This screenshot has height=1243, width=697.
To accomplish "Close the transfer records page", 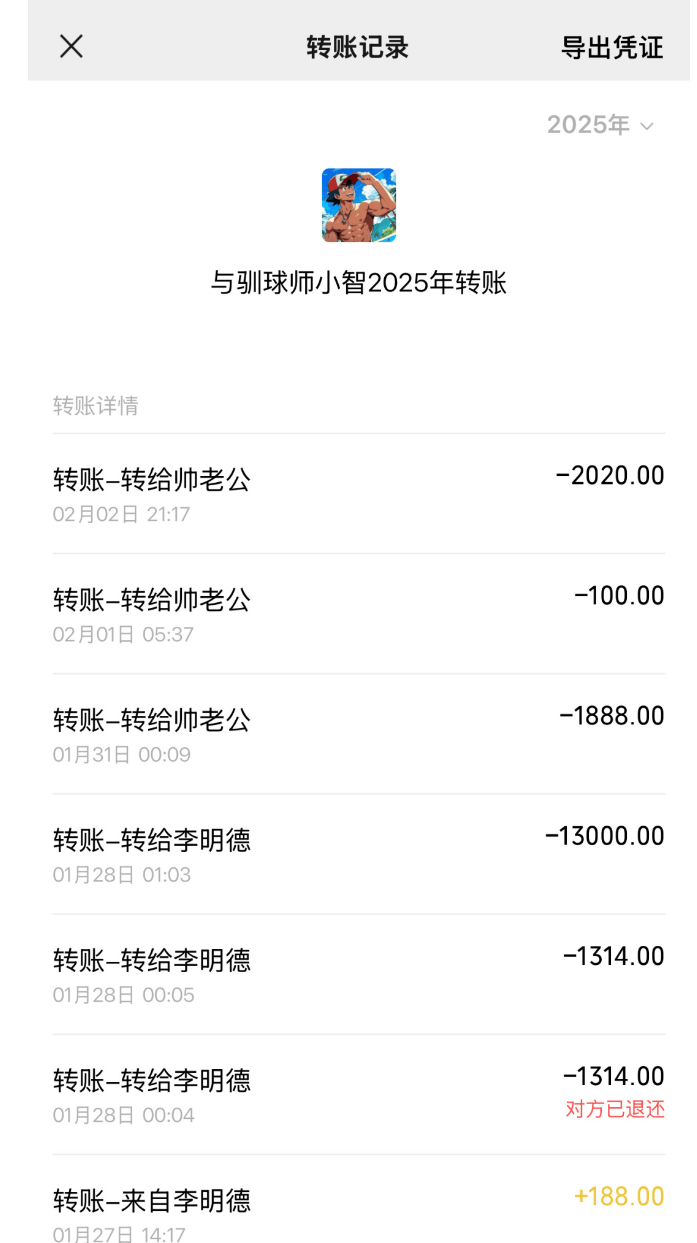I will pyautogui.click(x=71, y=46).
